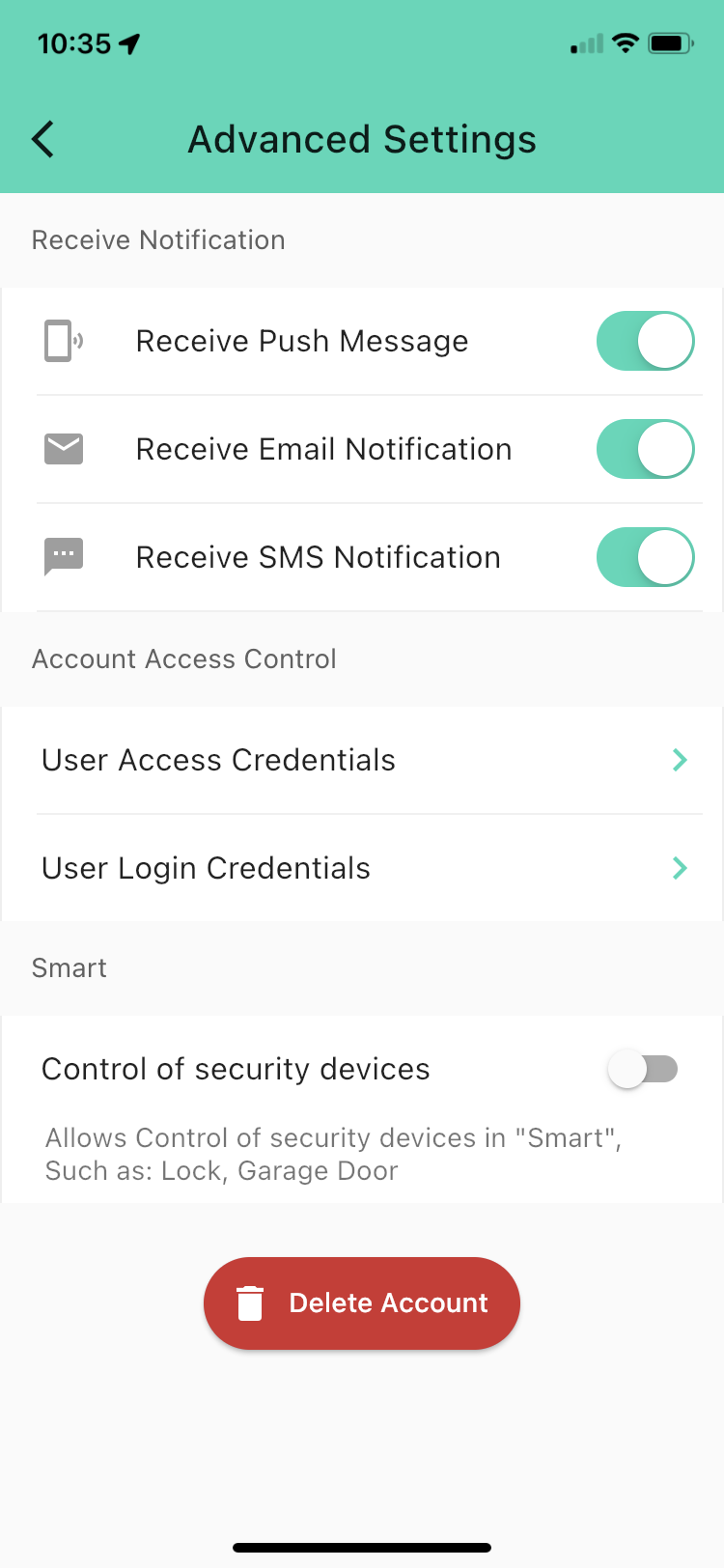Image resolution: width=724 pixels, height=1568 pixels.
Task: Go back from Advanced Settings
Action: pyautogui.click(x=43, y=140)
